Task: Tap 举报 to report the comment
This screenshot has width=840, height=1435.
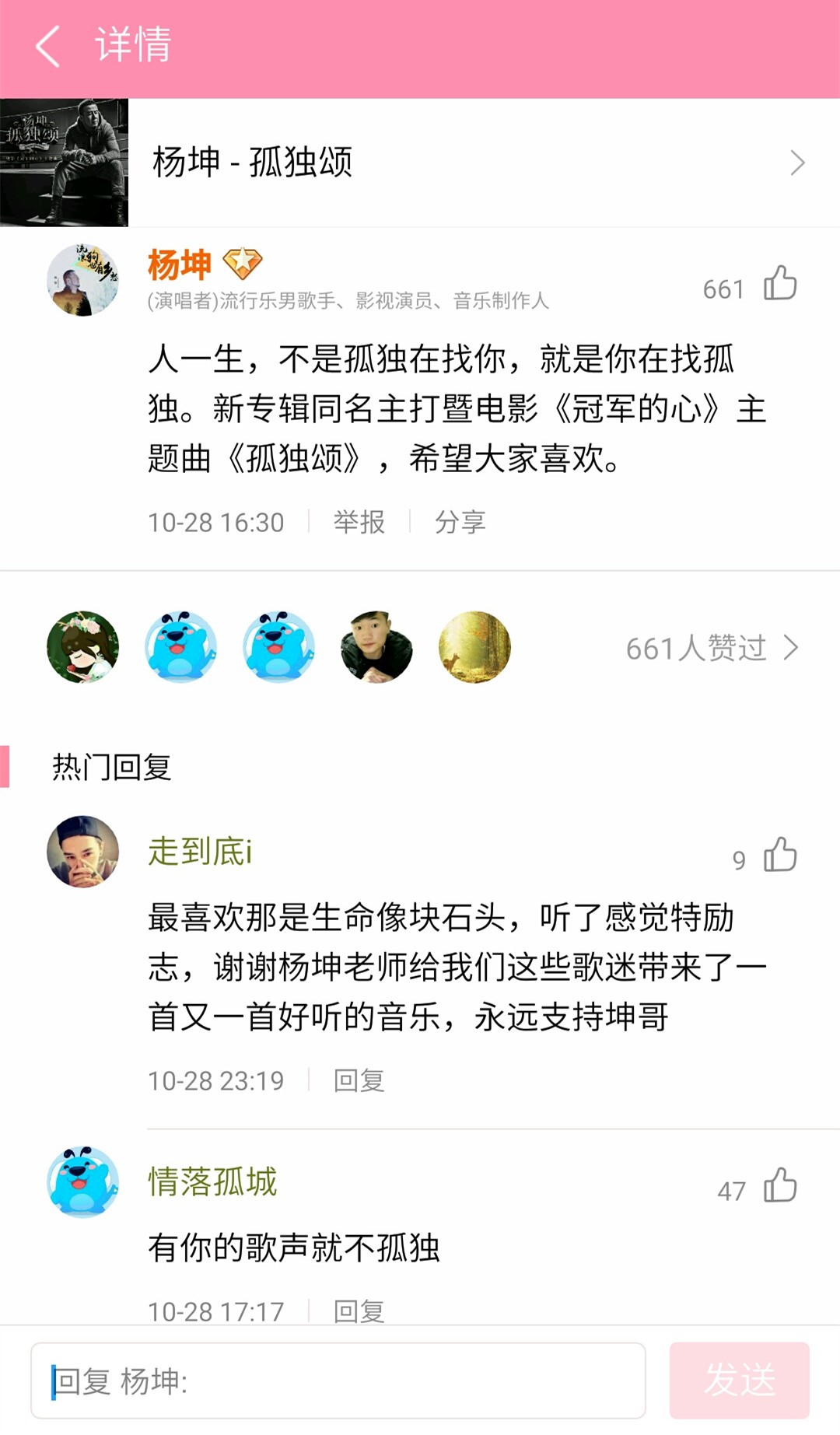Action: click(358, 523)
